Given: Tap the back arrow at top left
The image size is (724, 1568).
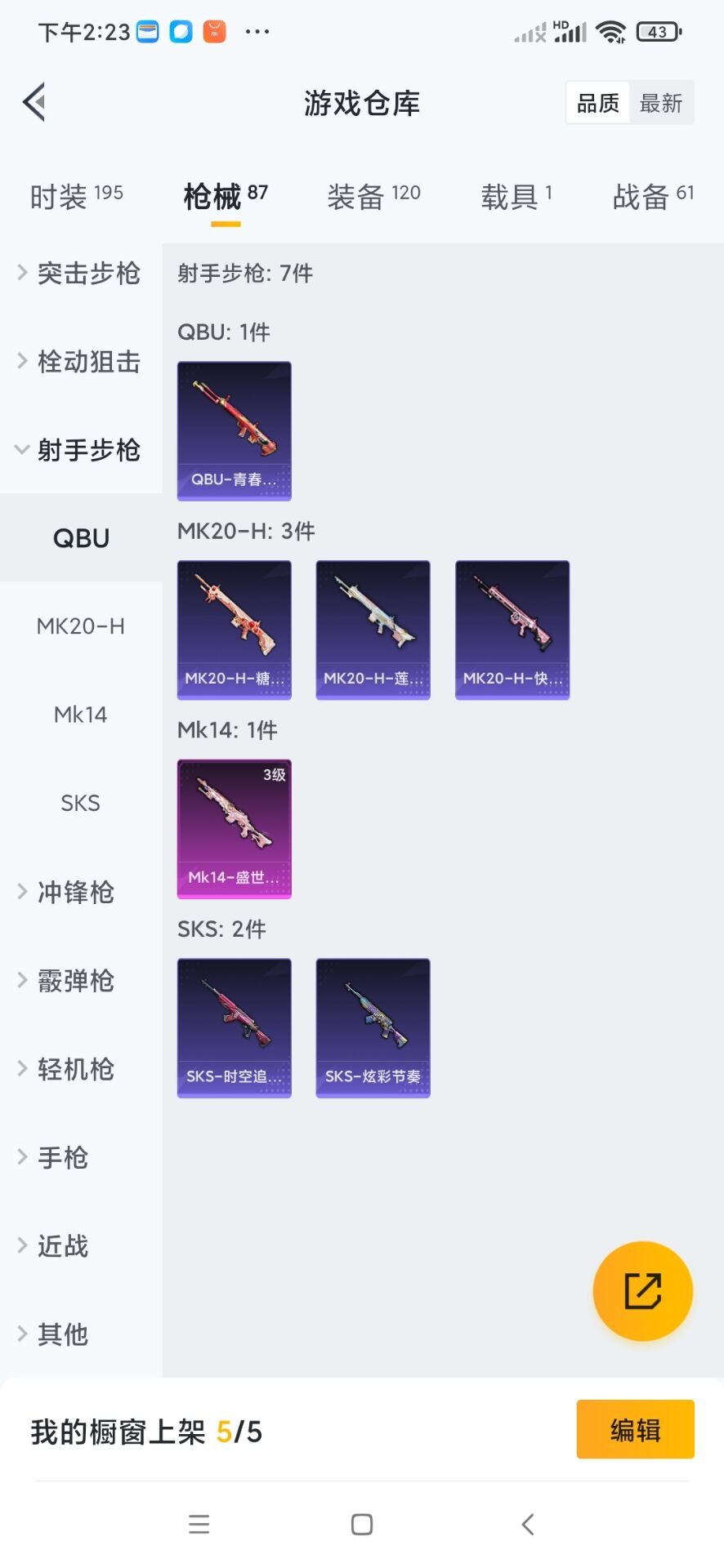Looking at the screenshot, I should [33, 102].
